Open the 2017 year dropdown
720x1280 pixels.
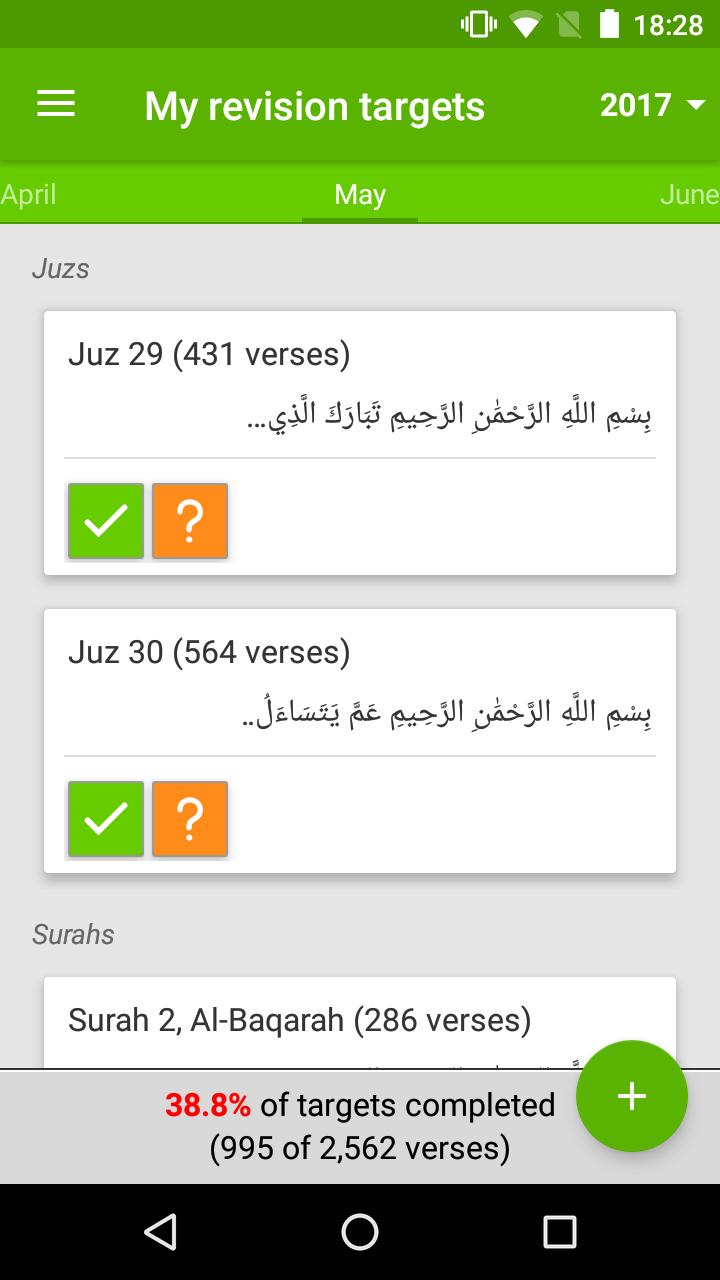tap(650, 104)
